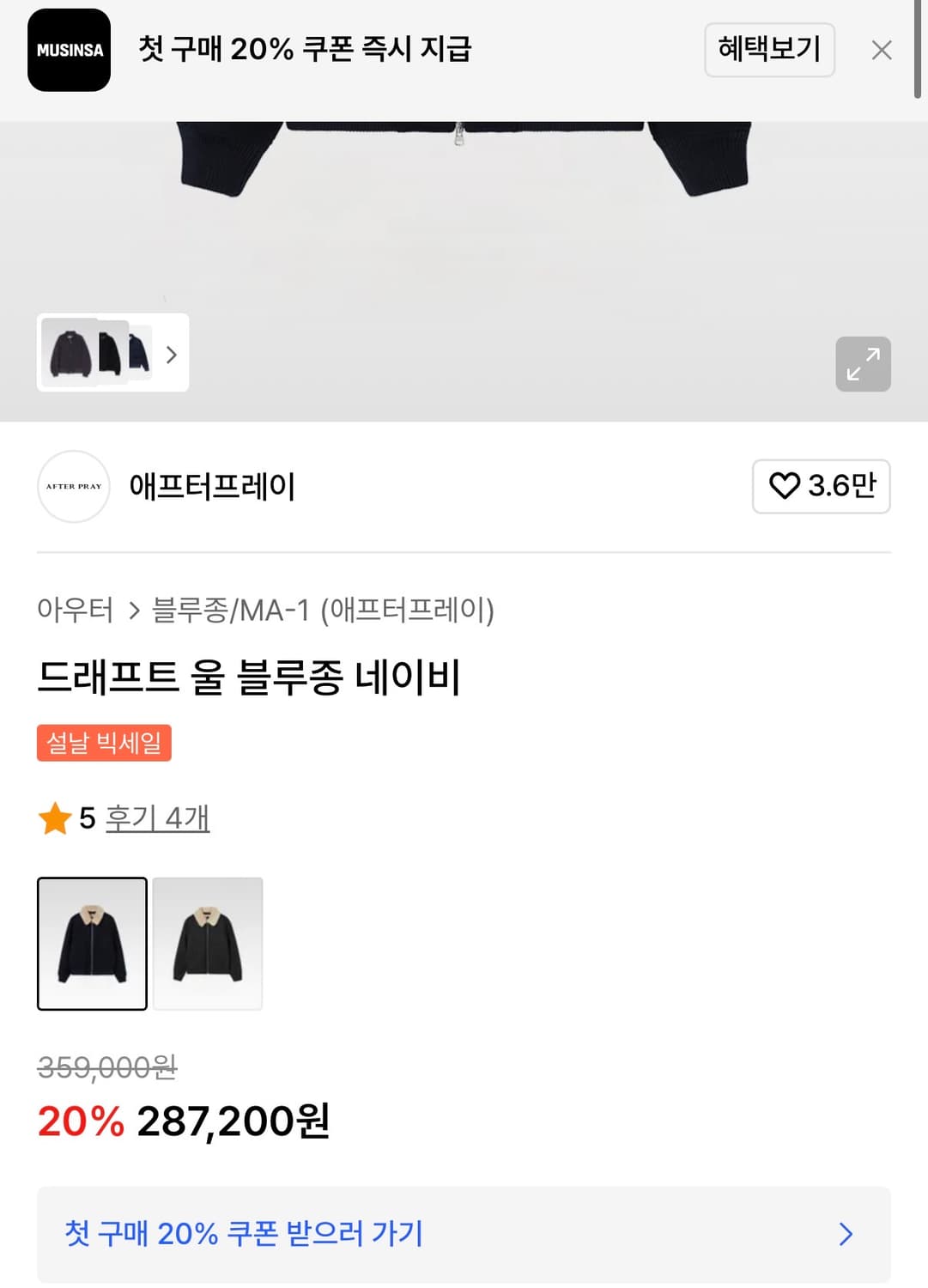The image size is (928, 1288).
Task: Expand the image thumbnail strip with the chevron
Action: pos(171,354)
